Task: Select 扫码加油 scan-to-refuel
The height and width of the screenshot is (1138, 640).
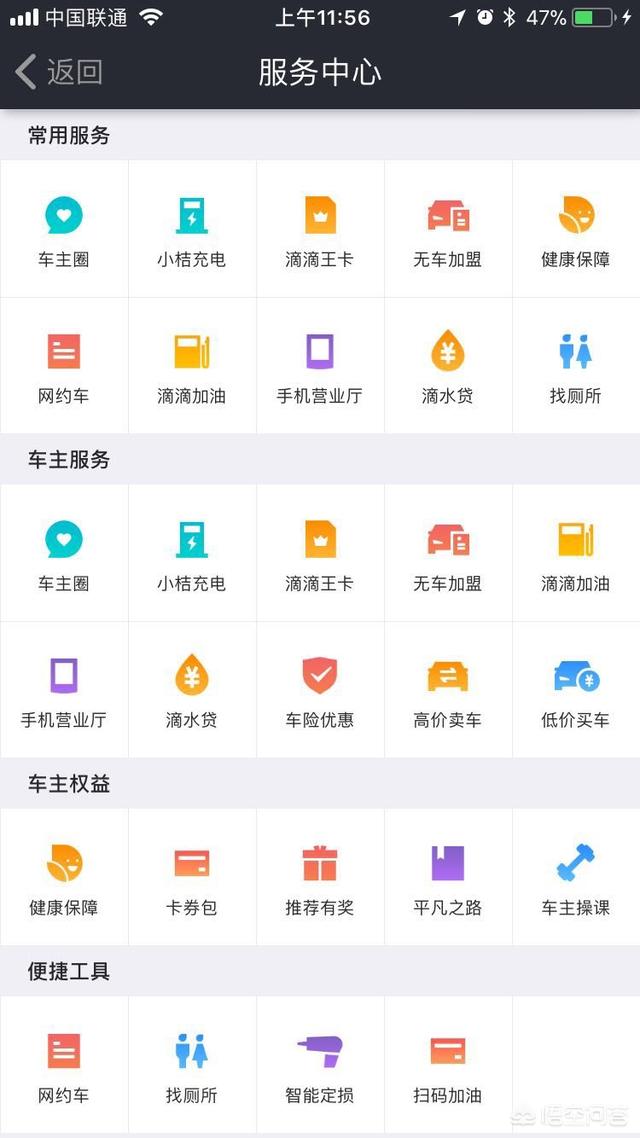Action: coord(448,1064)
